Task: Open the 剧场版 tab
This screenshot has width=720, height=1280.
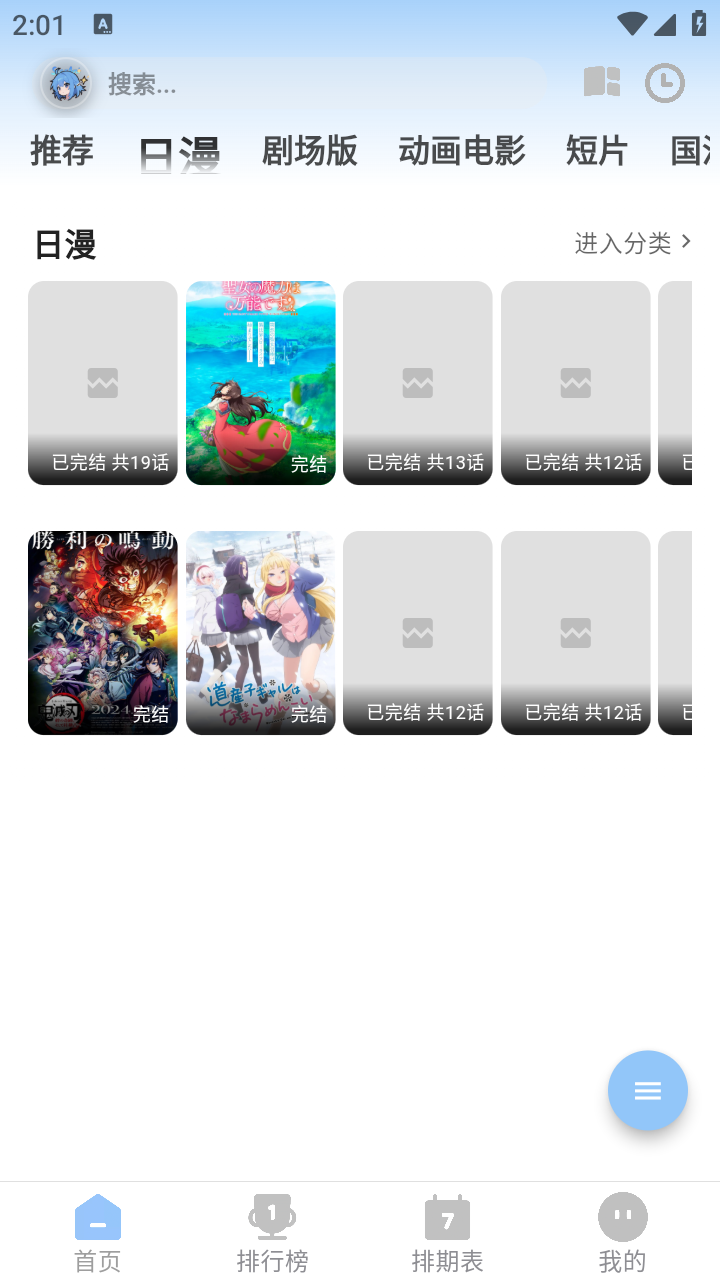Action: pyautogui.click(x=310, y=151)
